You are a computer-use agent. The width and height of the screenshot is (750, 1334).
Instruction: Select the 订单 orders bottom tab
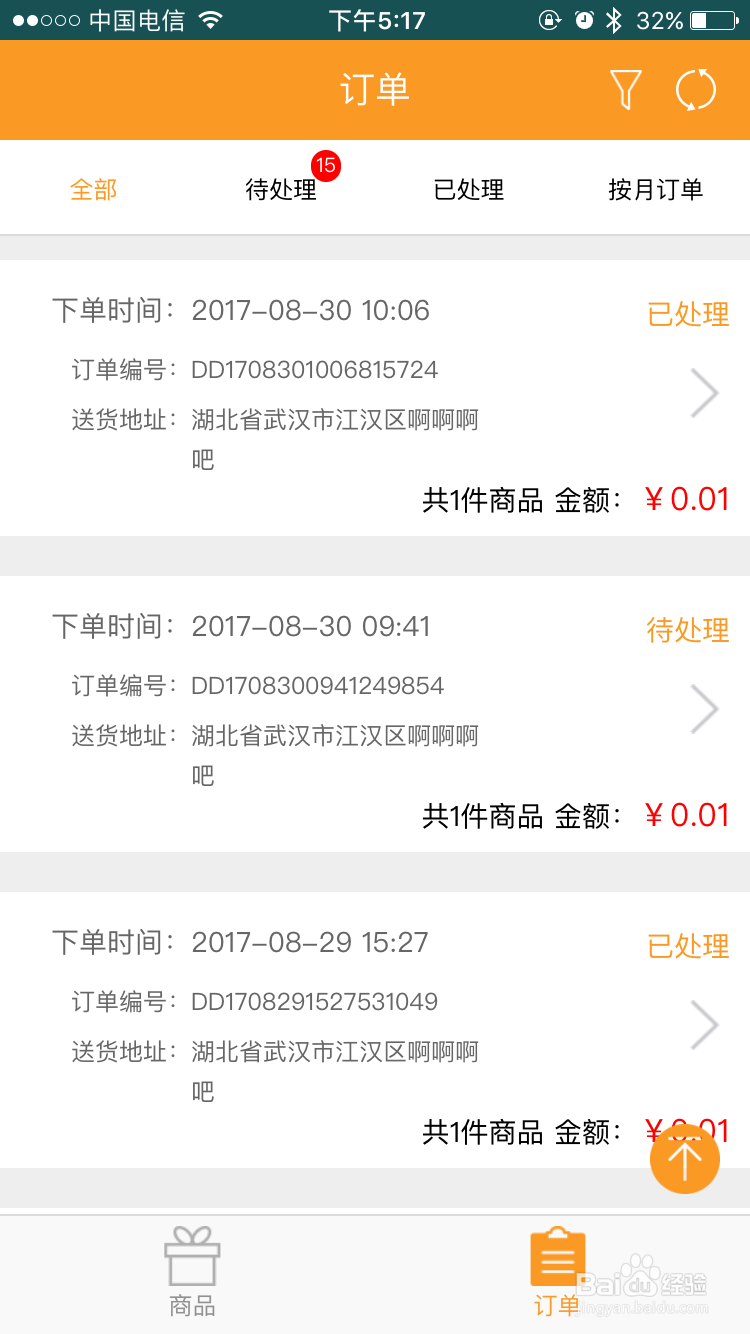(557, 1272)
